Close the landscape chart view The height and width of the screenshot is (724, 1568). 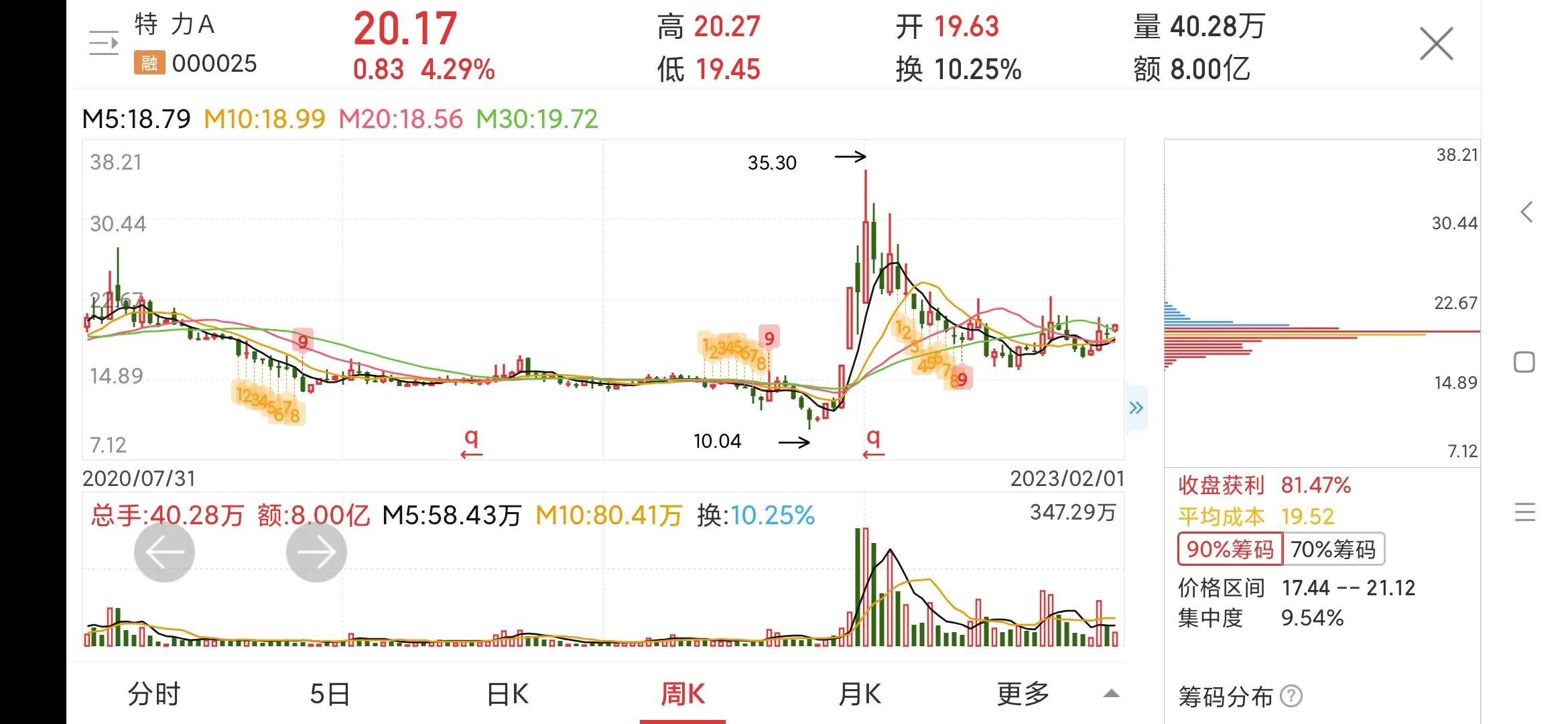tap(1436, 44)
